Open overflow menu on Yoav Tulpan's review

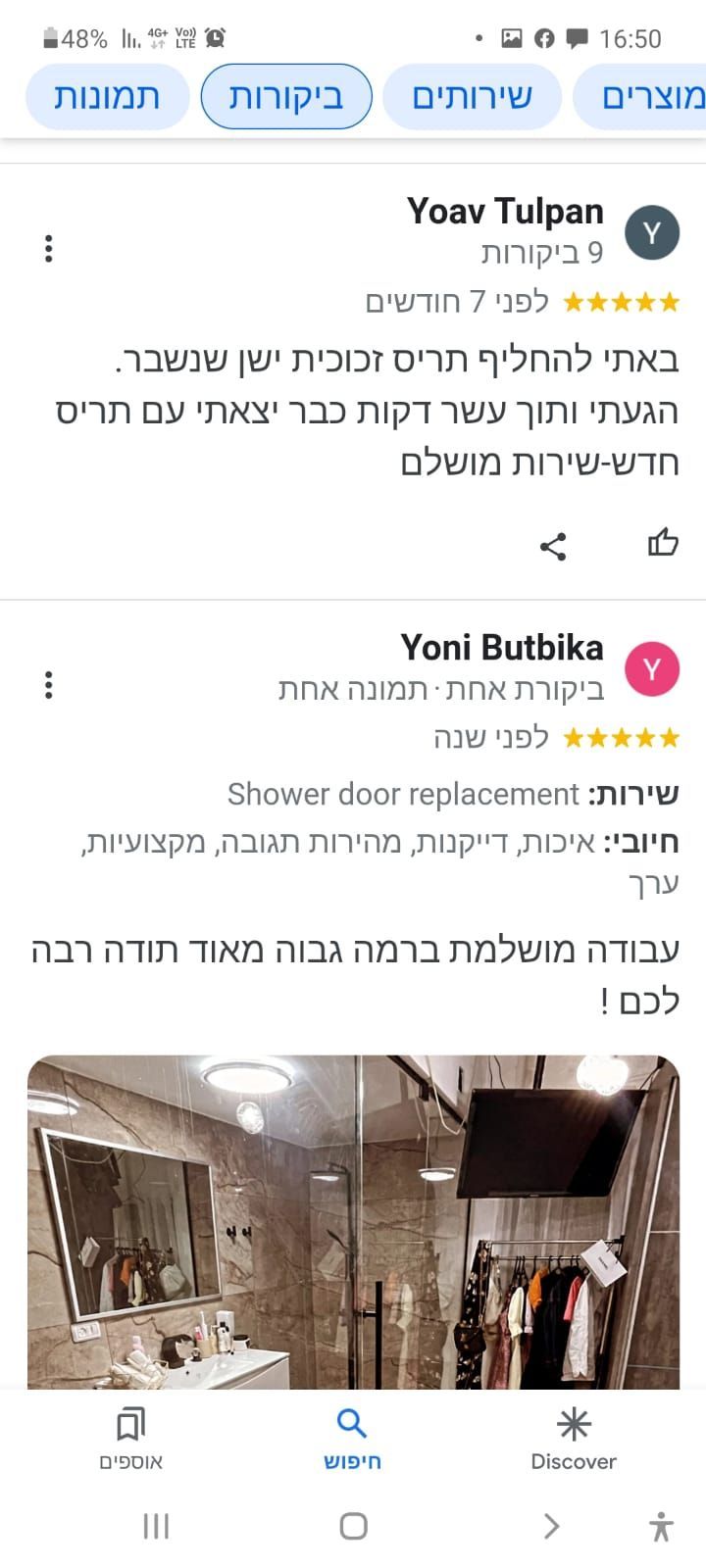click(48, 249)
